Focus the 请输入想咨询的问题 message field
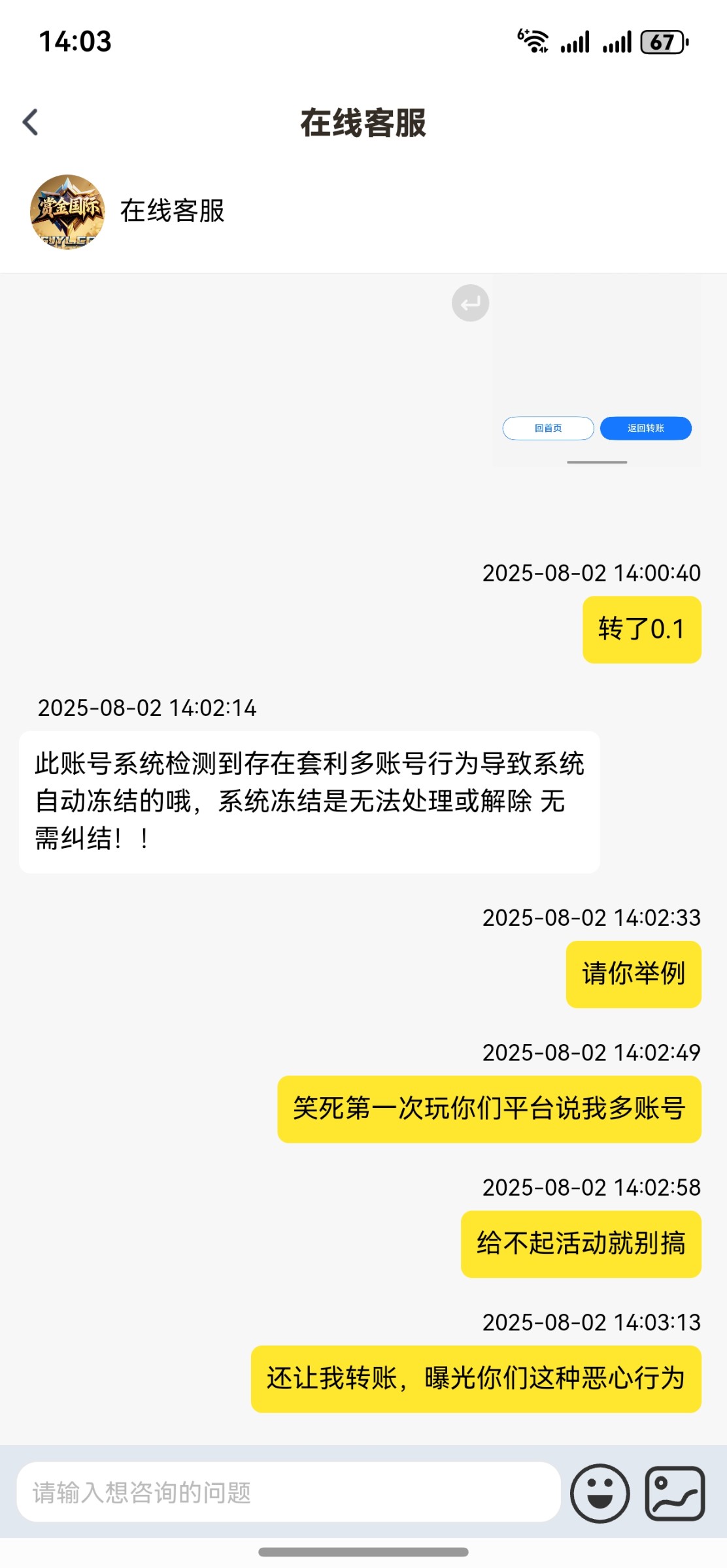 (x=288, y=1492)
